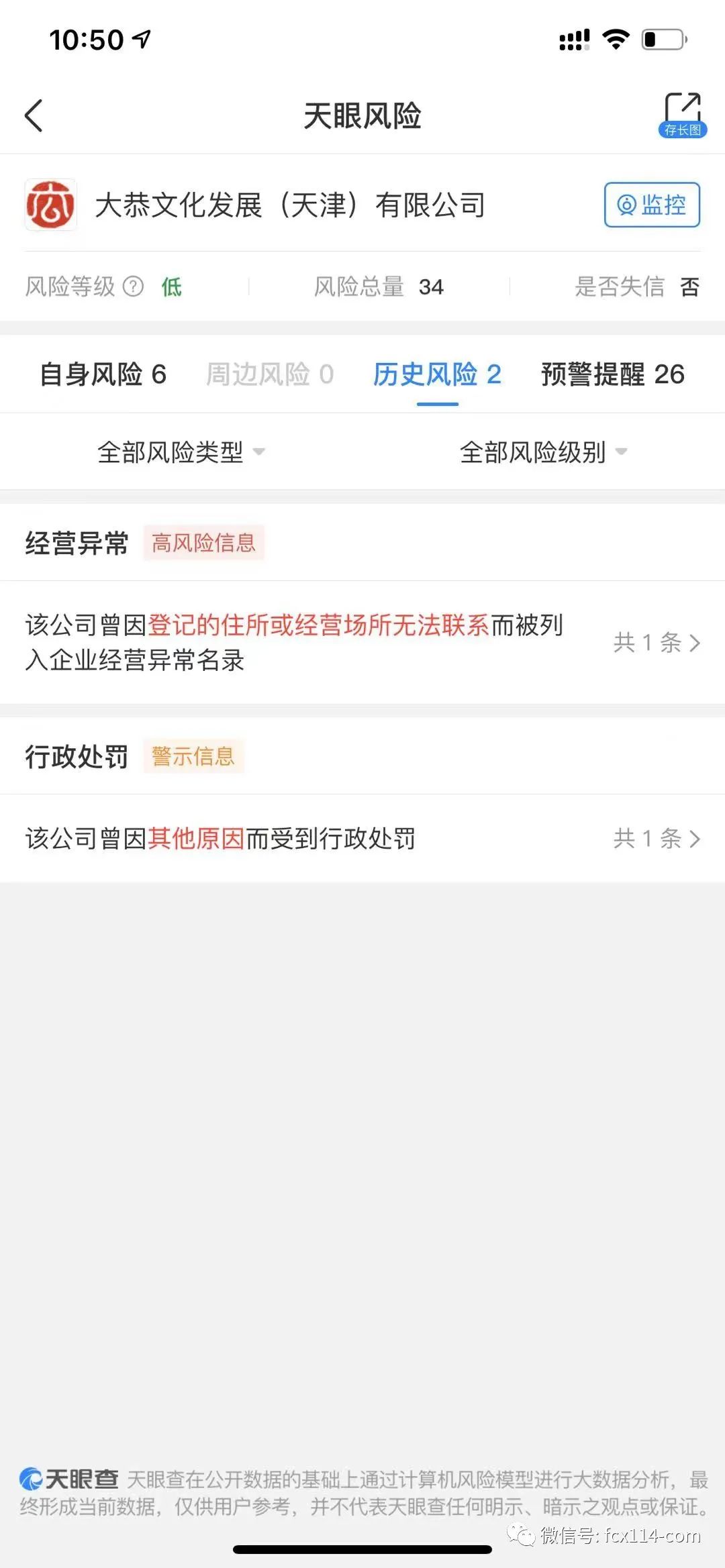Tap the 警示信息 yellow label
Image resolution: width=725 pixels, height=1568 pixels.
[194, 757]
